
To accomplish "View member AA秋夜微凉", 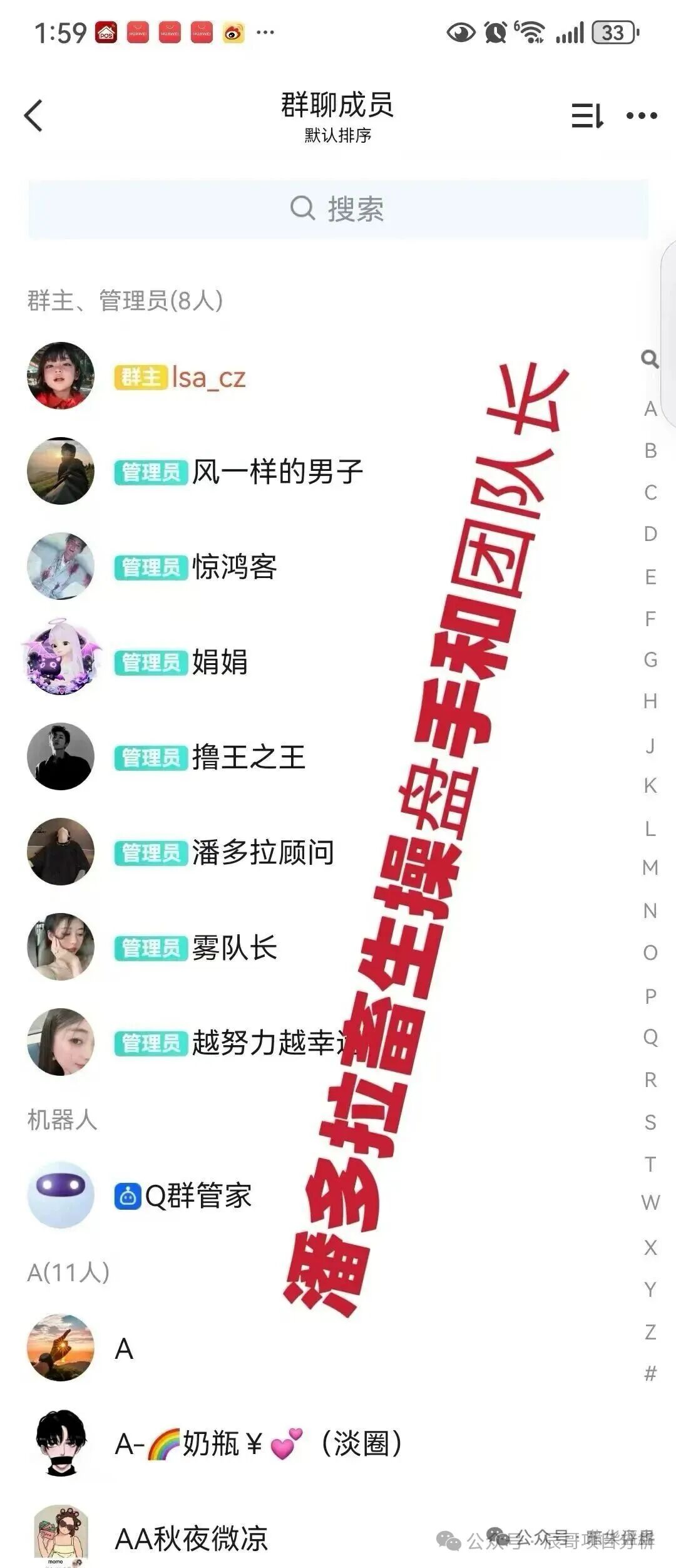I will 191,1538.
